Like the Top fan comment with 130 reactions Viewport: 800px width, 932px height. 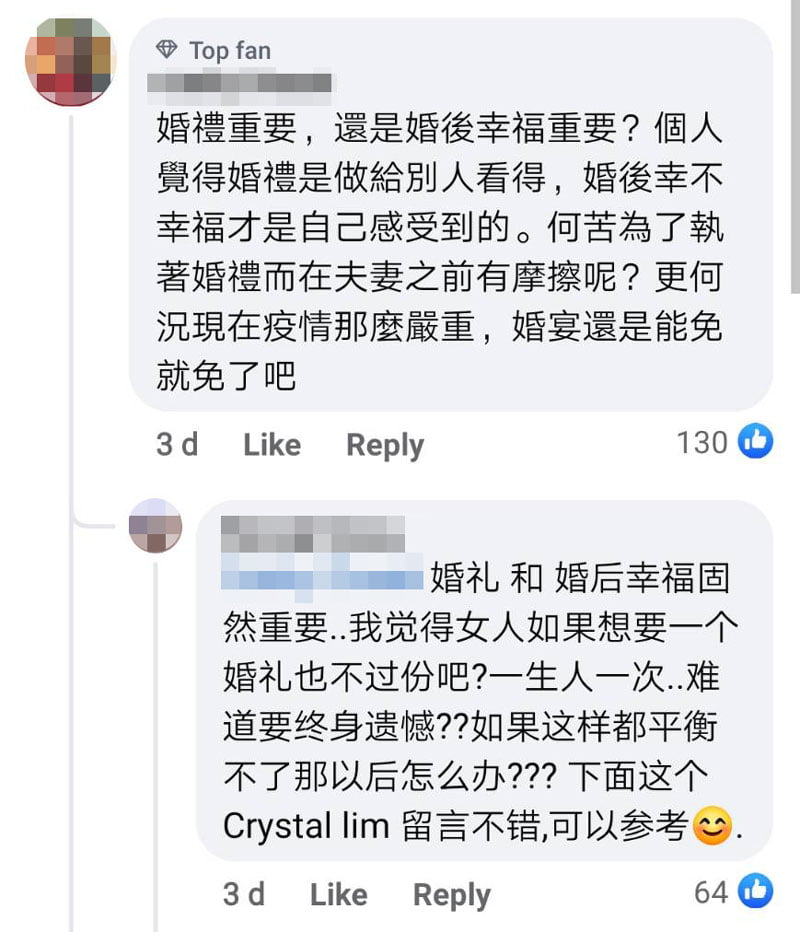pos(271,444)
